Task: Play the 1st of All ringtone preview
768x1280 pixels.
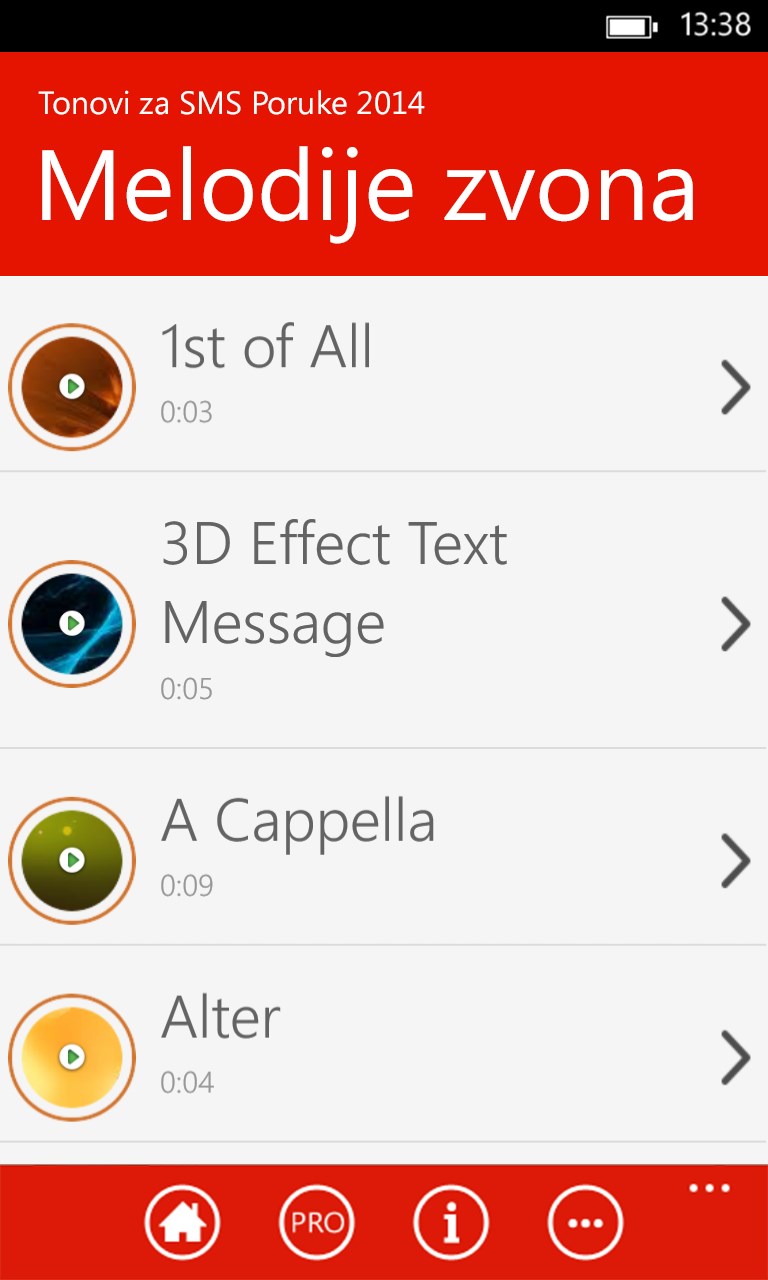Action: pos(71,386)
